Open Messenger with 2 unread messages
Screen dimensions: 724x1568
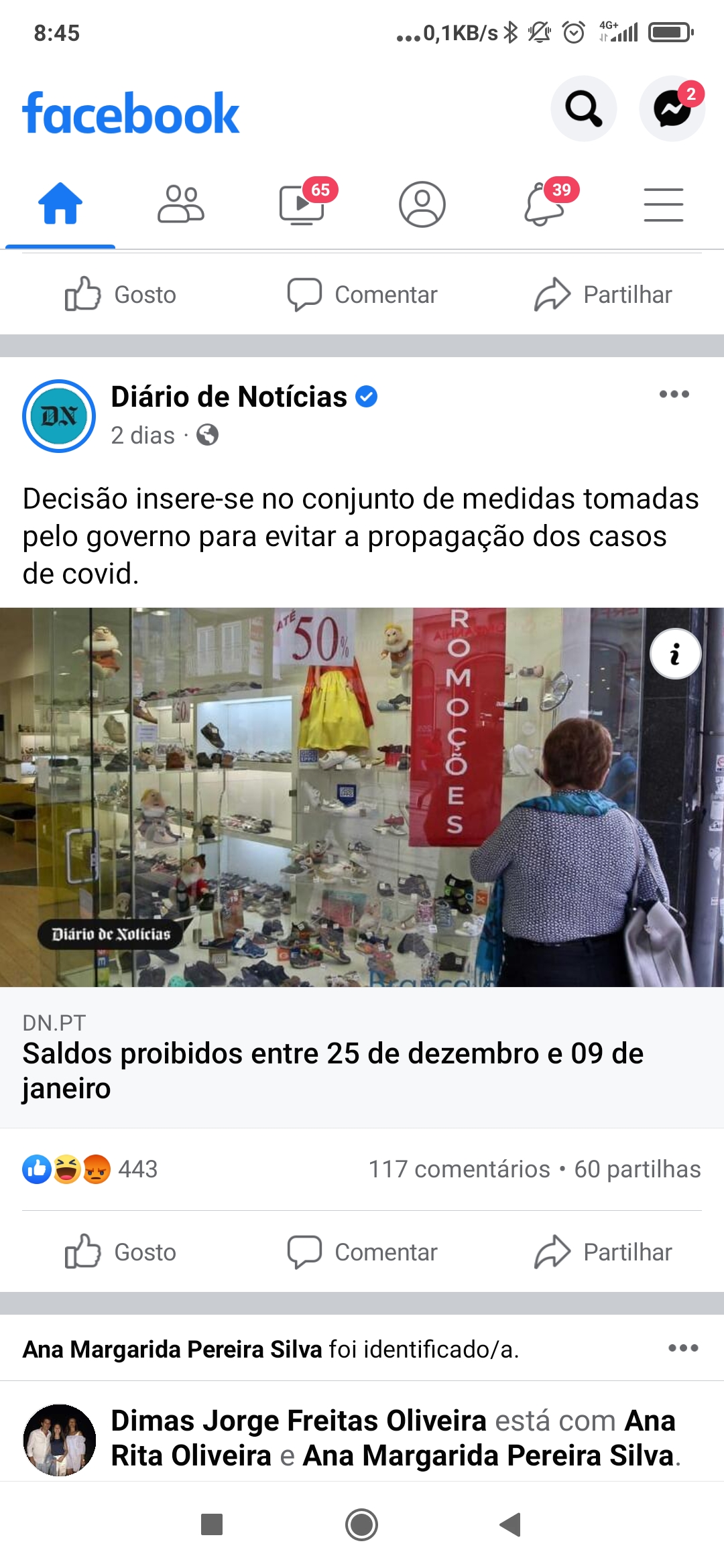point(672,109)
